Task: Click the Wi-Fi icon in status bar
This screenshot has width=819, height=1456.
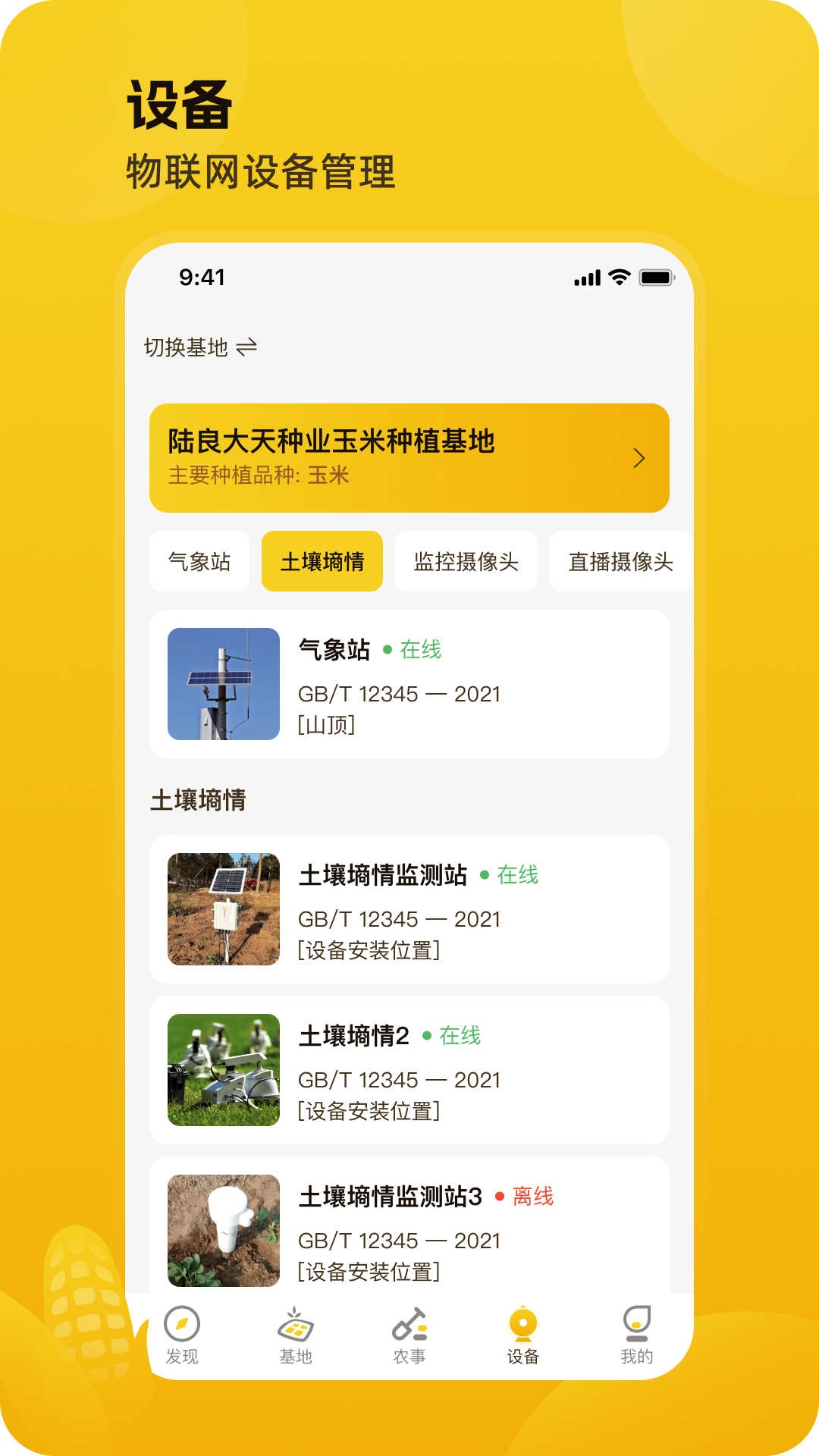Action: tap(618, 279)
